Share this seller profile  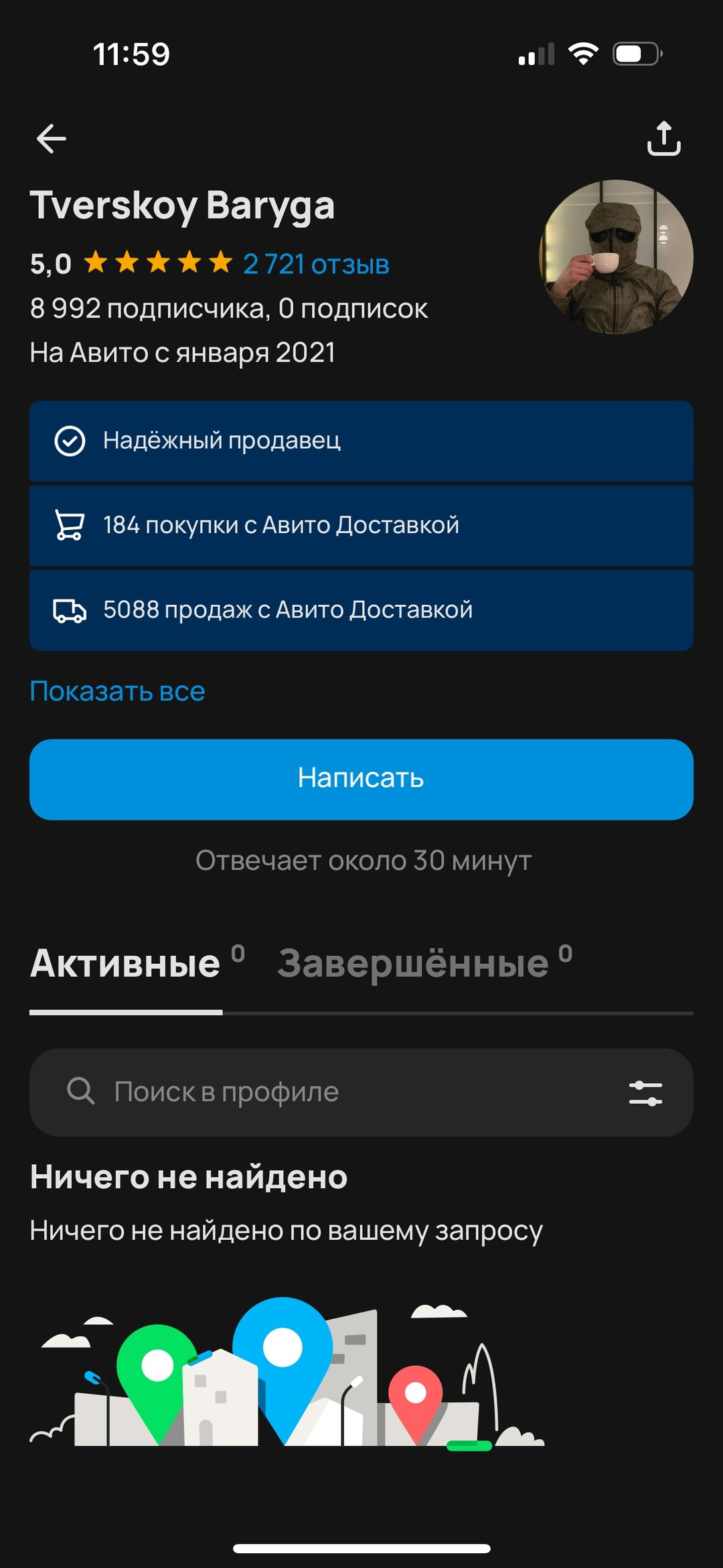[x=663, y=139]
